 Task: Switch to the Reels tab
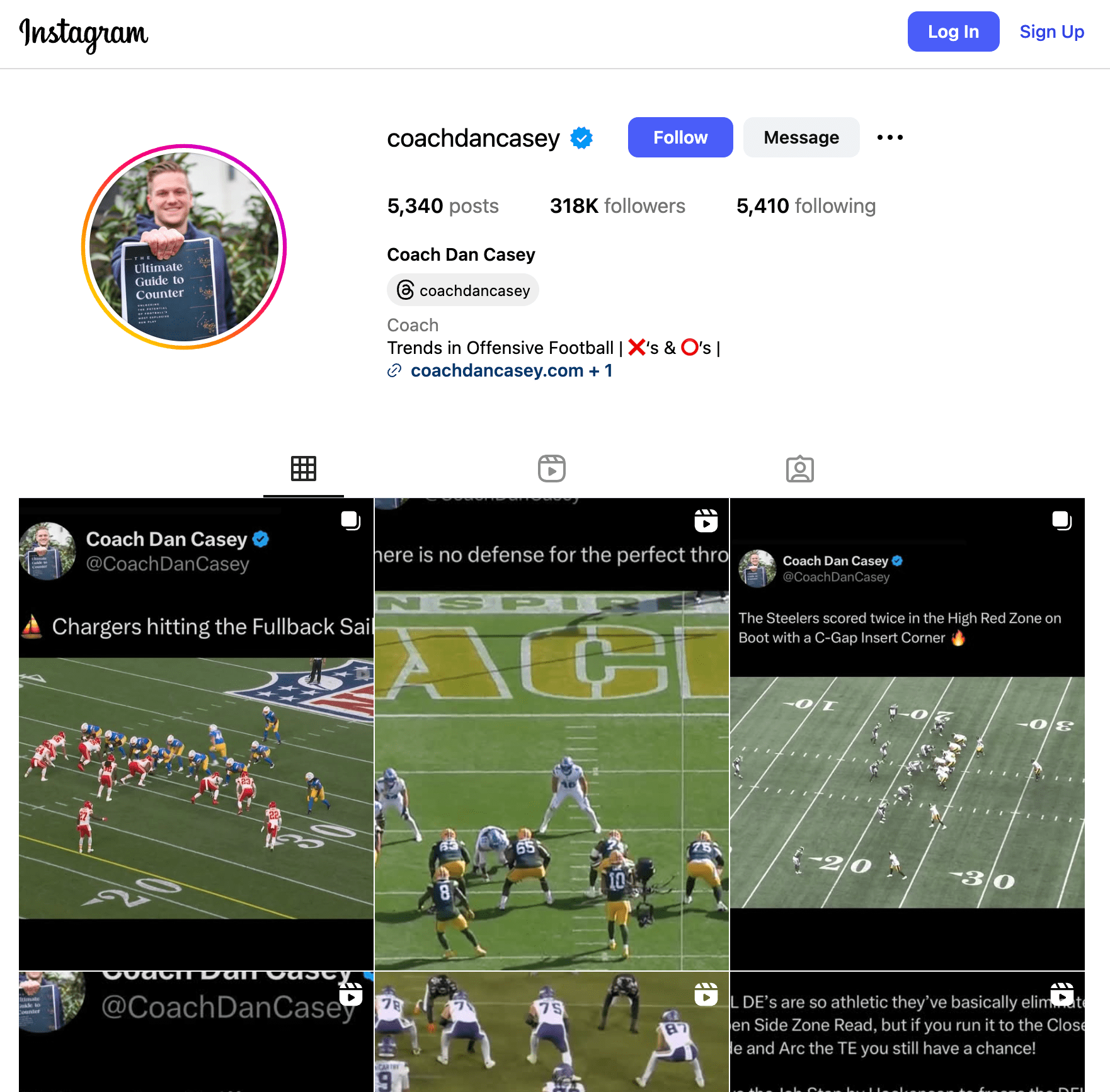[552, 469]
